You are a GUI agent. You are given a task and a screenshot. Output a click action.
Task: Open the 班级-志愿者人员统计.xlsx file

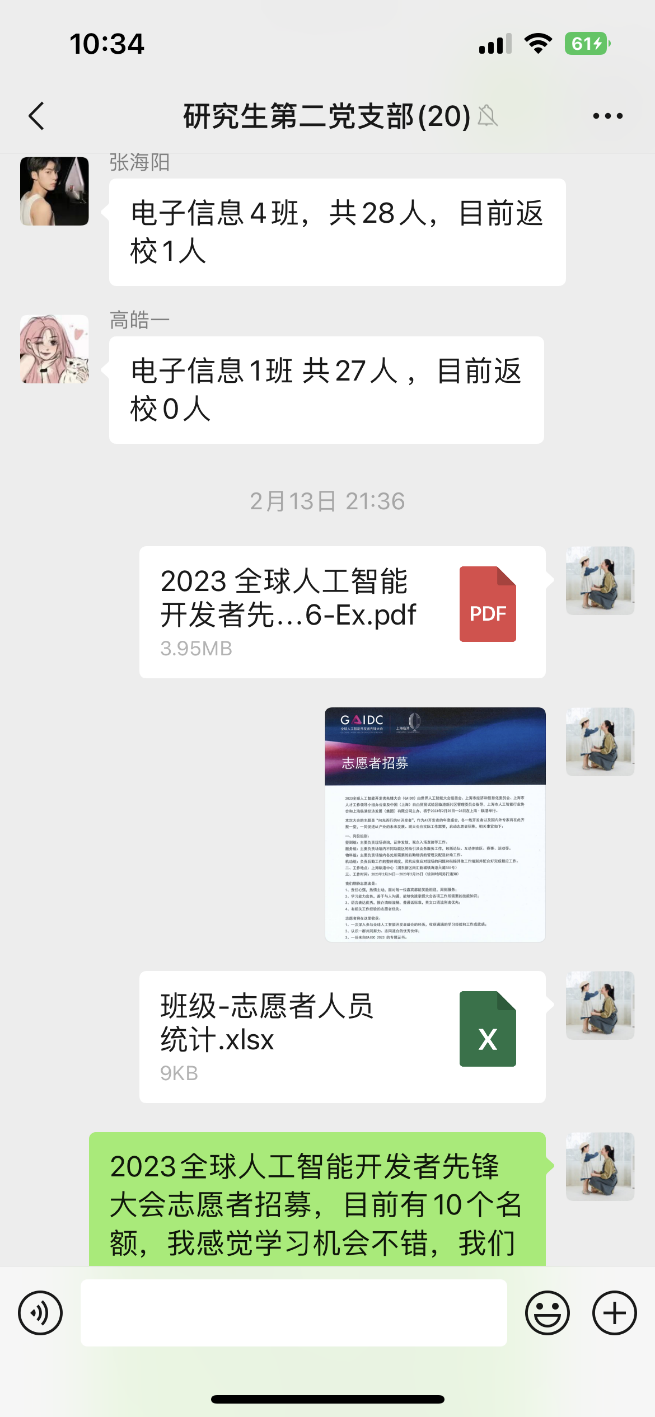tap(342, 1036)
